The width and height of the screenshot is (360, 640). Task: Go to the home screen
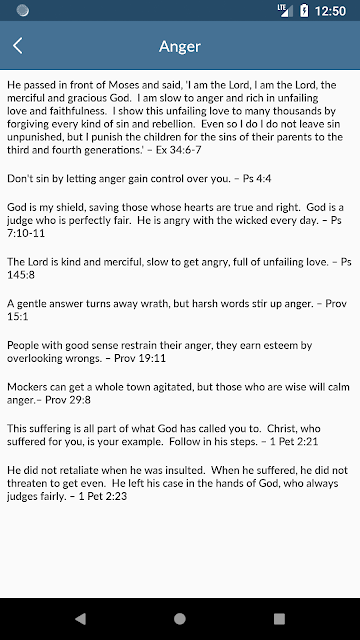[x=180, y=619]
